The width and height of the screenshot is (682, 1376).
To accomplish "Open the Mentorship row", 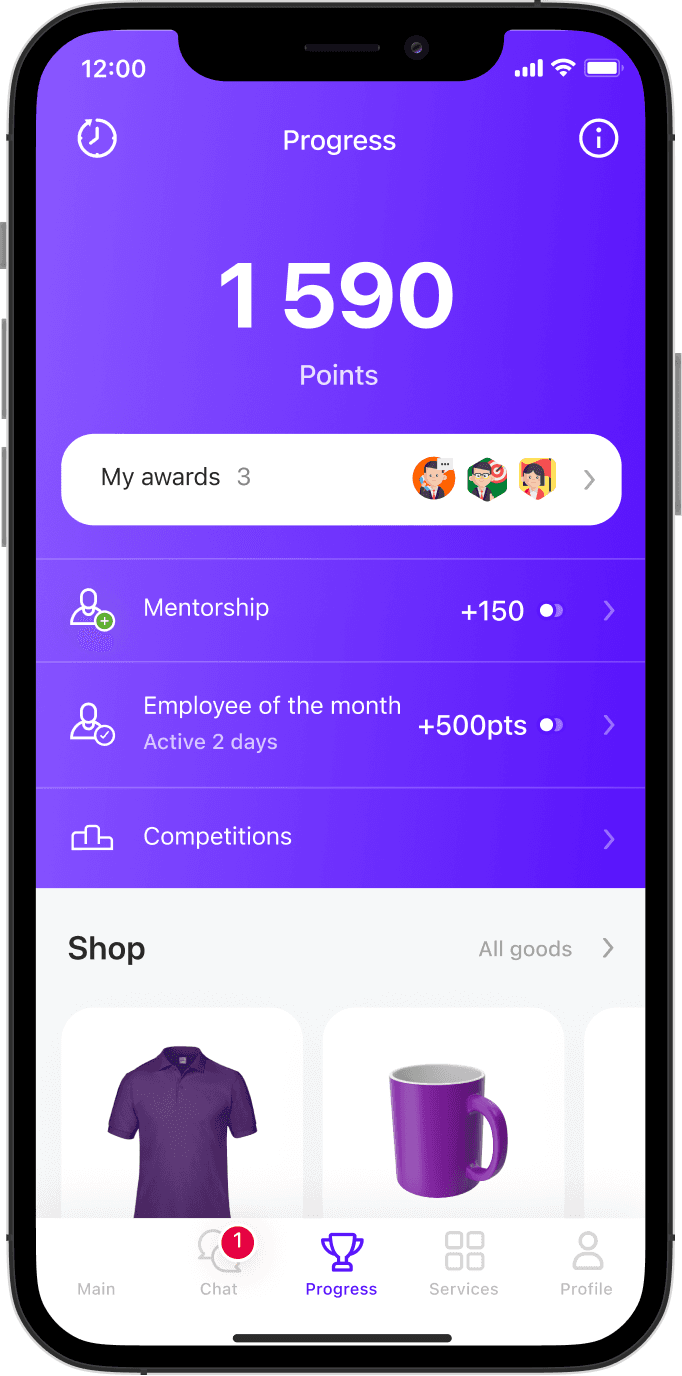I will [x=340, y=610].
